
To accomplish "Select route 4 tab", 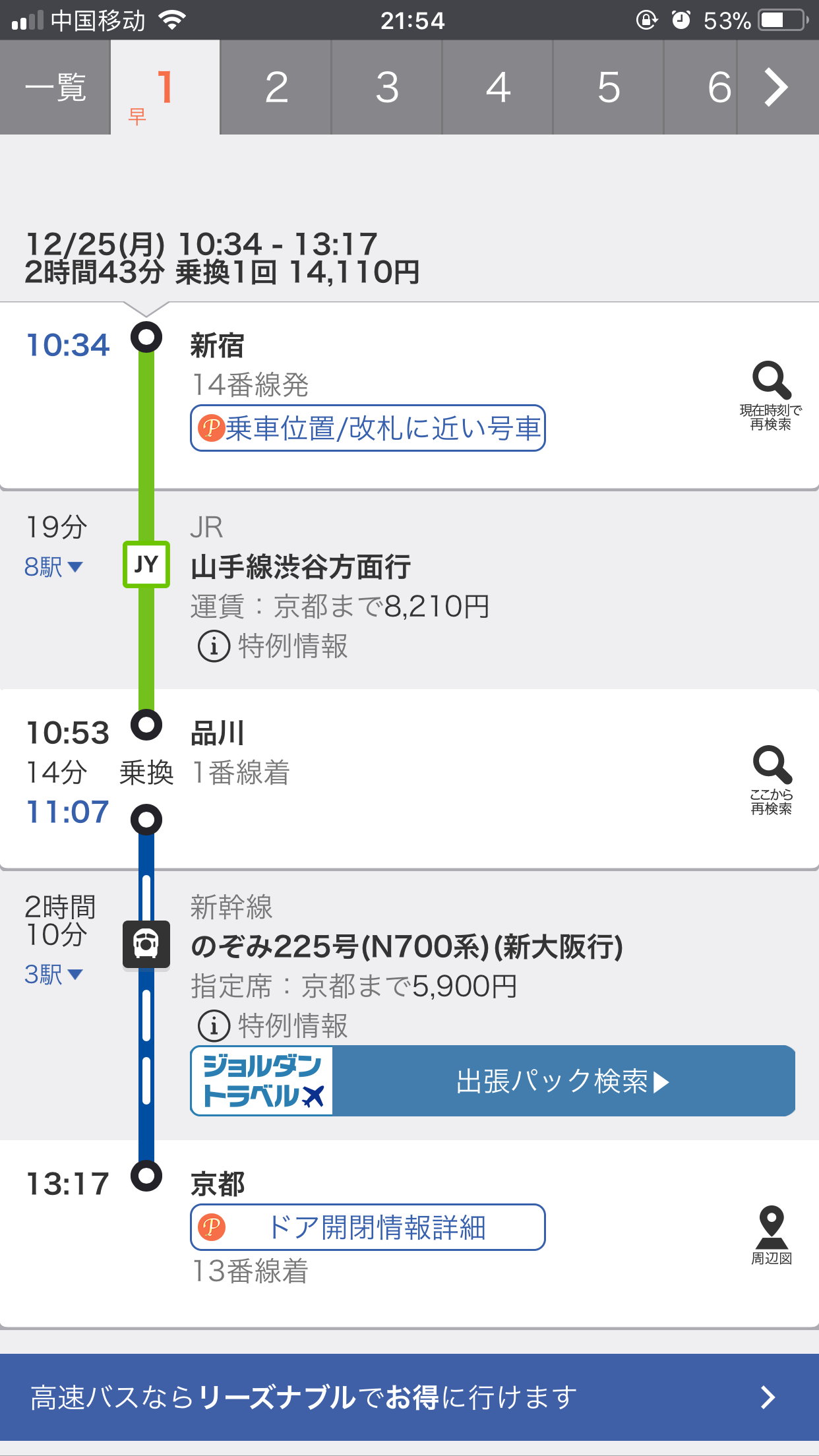I will click(x=498, y=87).
